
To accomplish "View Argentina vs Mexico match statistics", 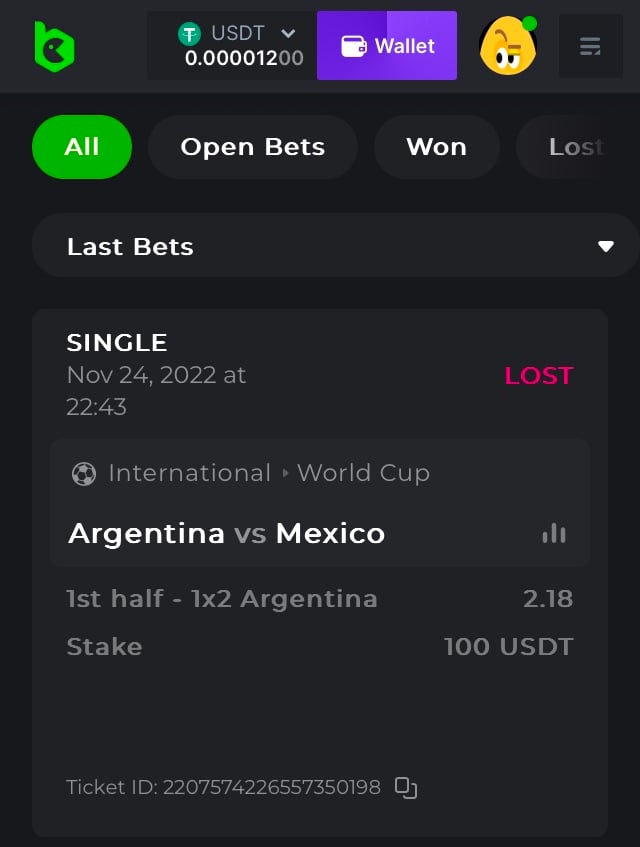I will point(553,533).
